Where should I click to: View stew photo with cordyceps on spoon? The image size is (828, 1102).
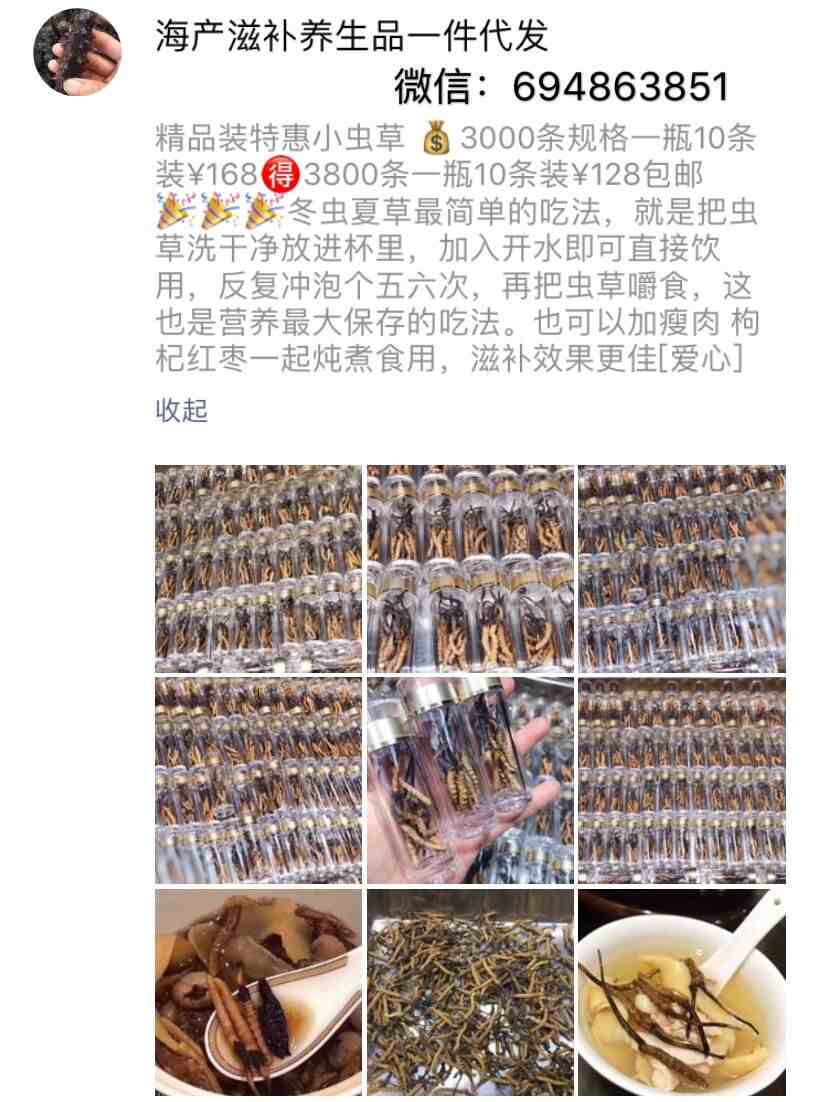tap(258, 992)
